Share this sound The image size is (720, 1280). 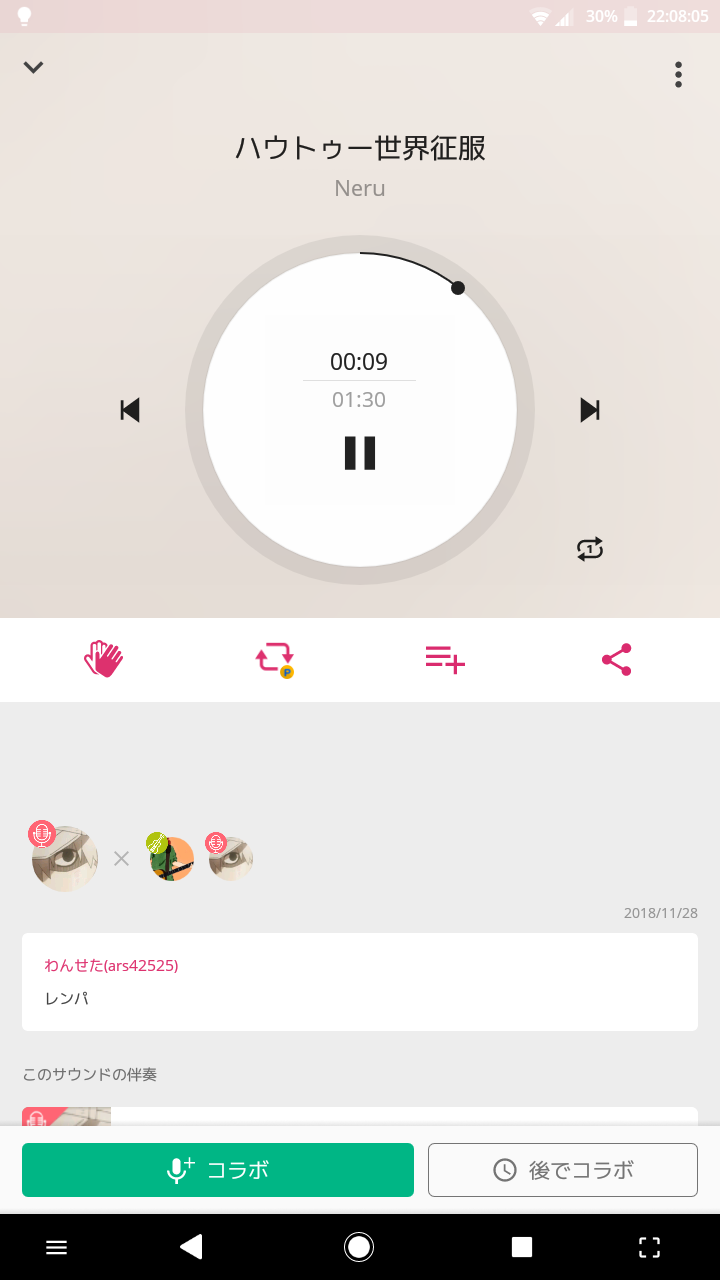616,660
